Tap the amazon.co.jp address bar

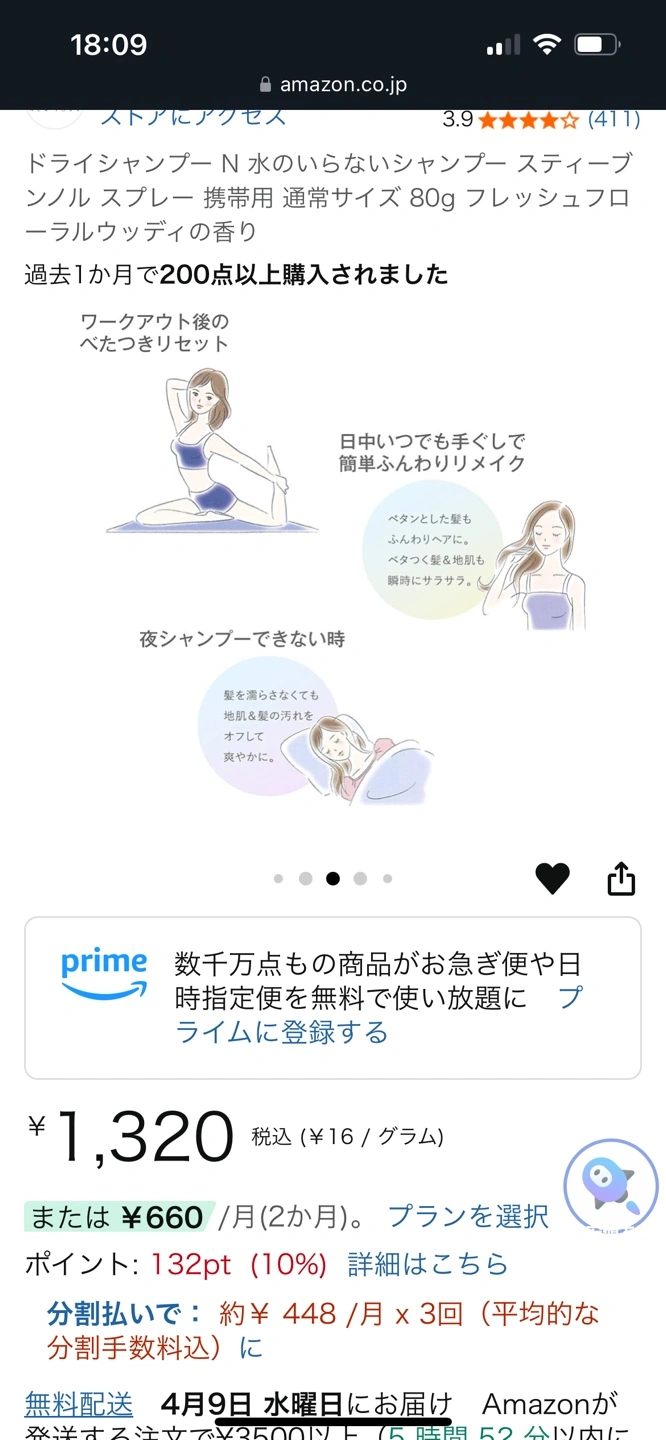click(333, 85)
